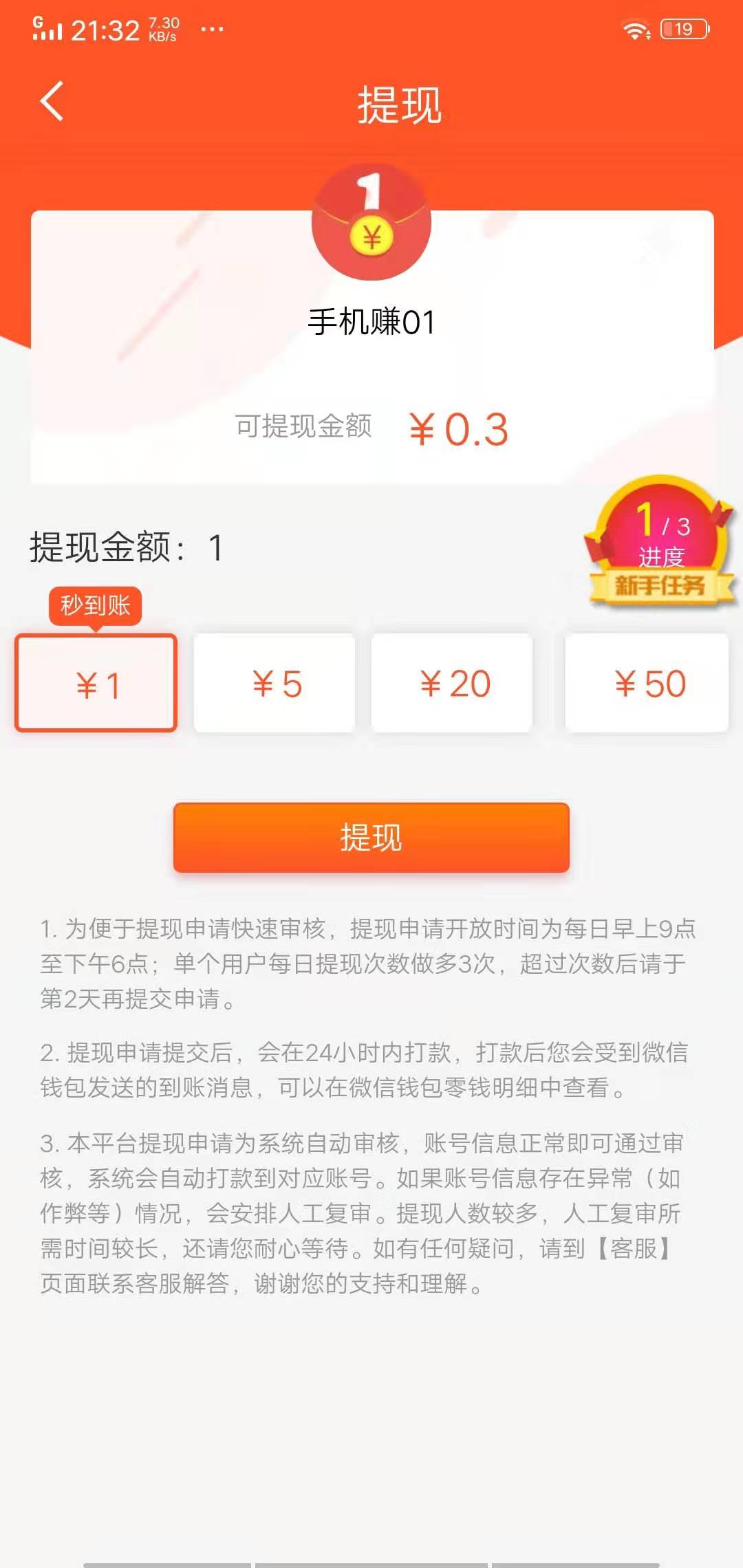Tap the 秒到账 tag above ¥1
The image size is (743, 1568).
pyautogui.click(x=96, y=605)
